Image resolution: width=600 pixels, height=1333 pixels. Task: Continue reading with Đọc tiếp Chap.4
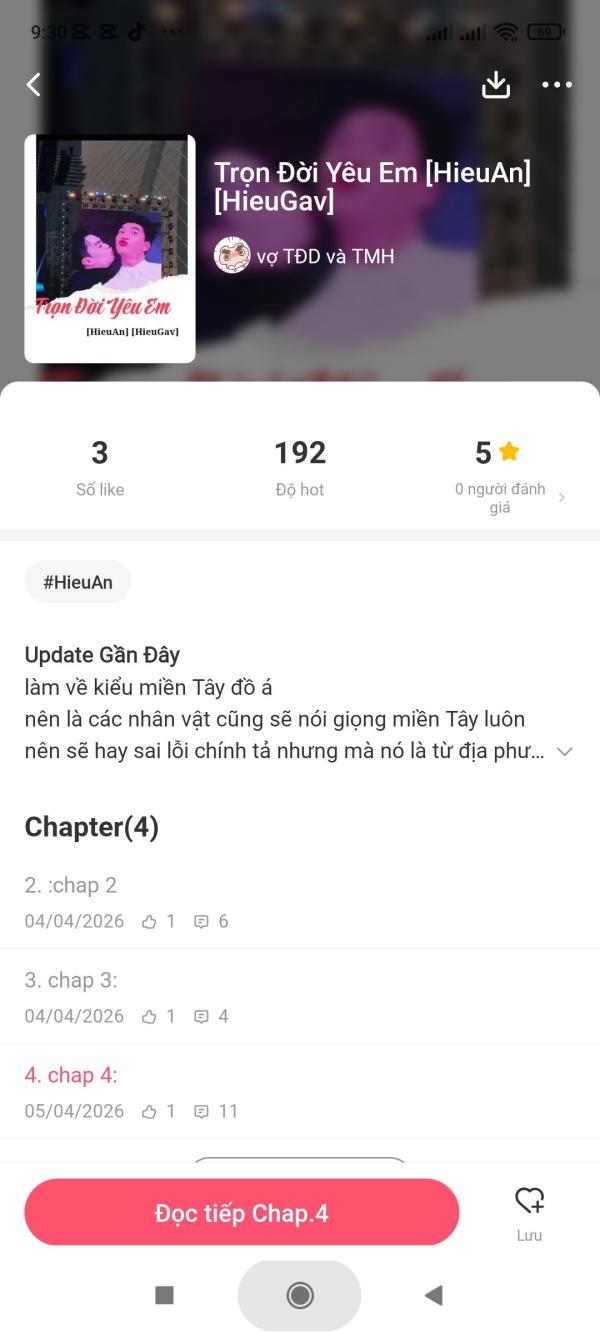coord(242,1213)
